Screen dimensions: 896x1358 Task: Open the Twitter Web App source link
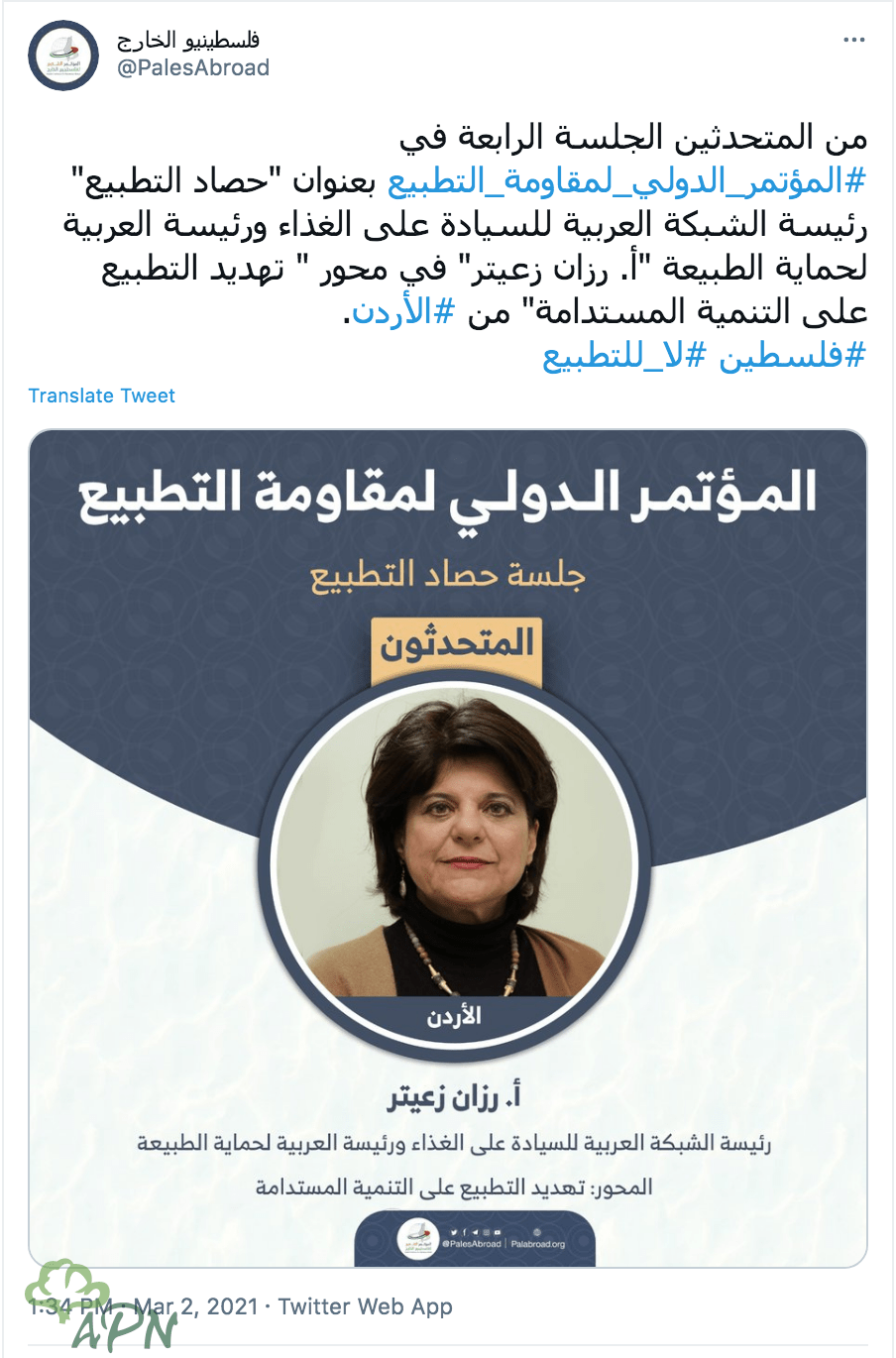pos(365,1306)
